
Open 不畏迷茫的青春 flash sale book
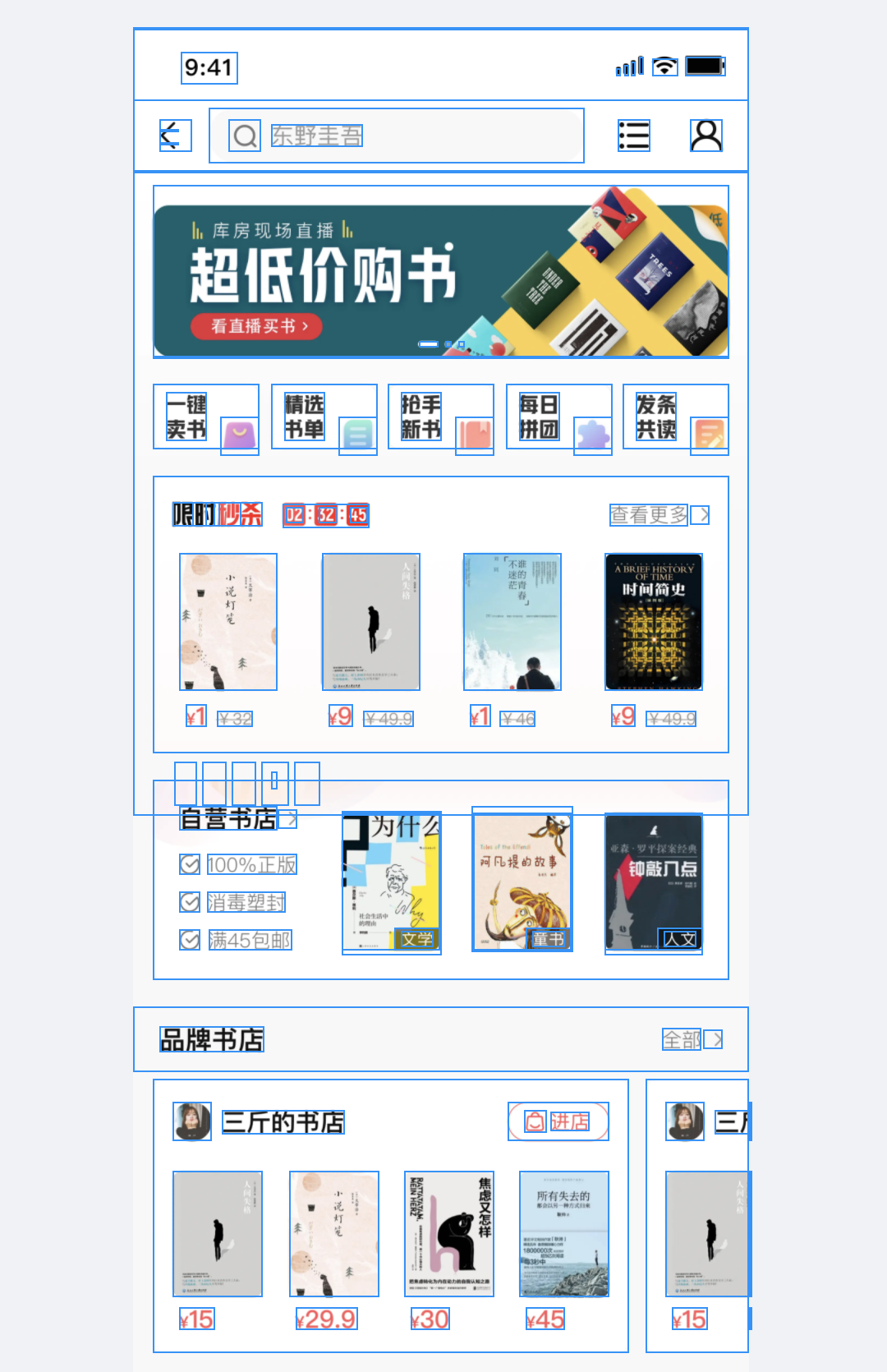(x=512, y=622)
